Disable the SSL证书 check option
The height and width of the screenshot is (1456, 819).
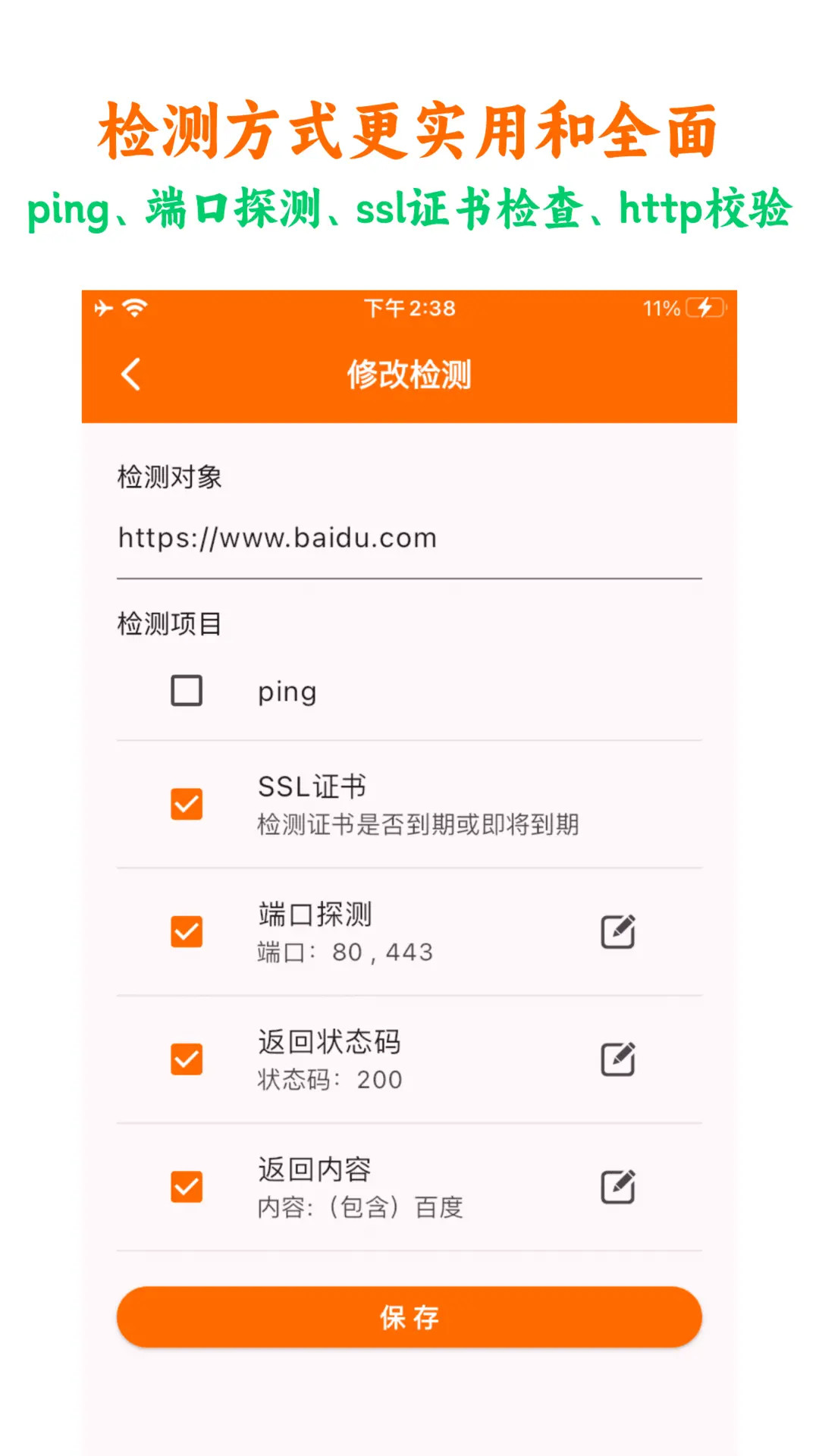[x=186, y=805]
